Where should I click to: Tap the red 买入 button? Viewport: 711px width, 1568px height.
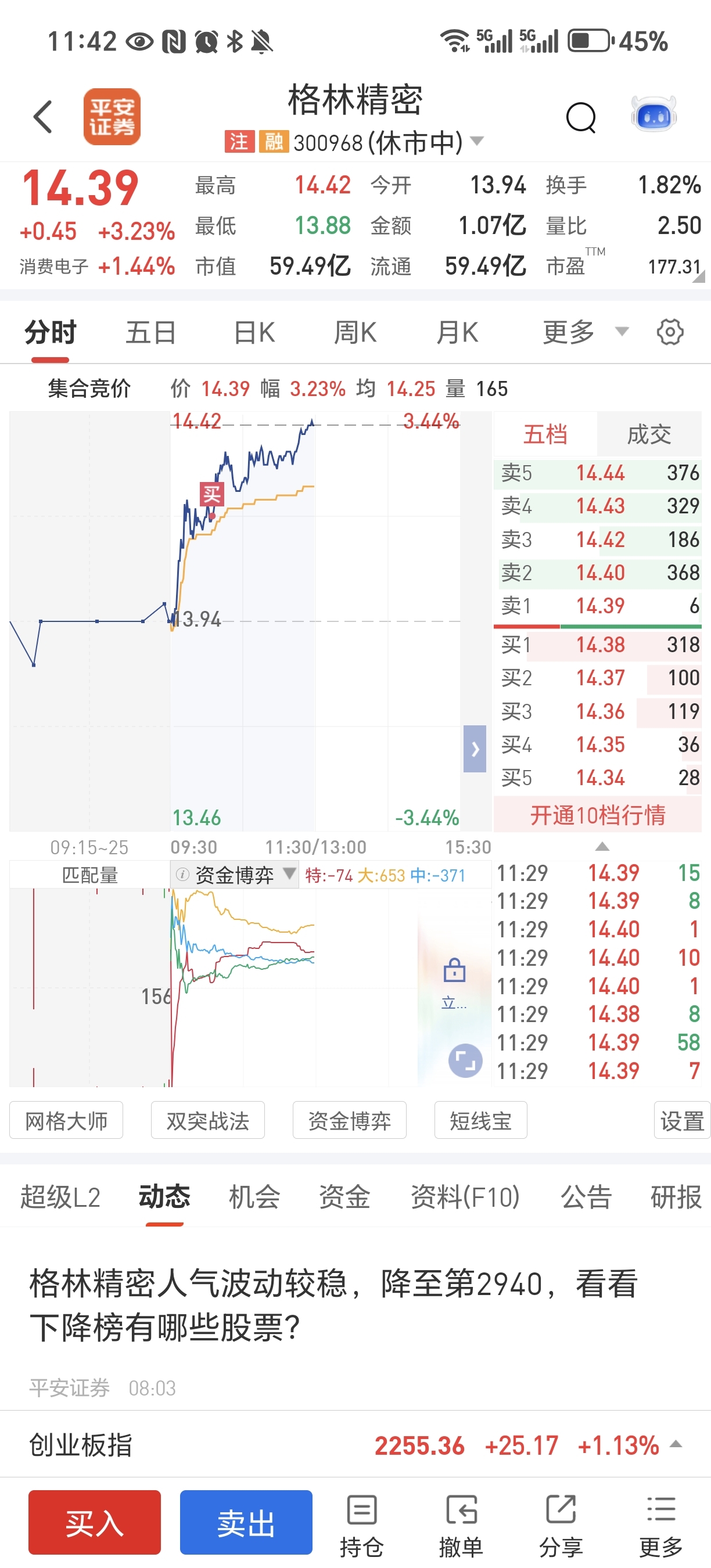pyautogui.click(x=94, y=1522)
